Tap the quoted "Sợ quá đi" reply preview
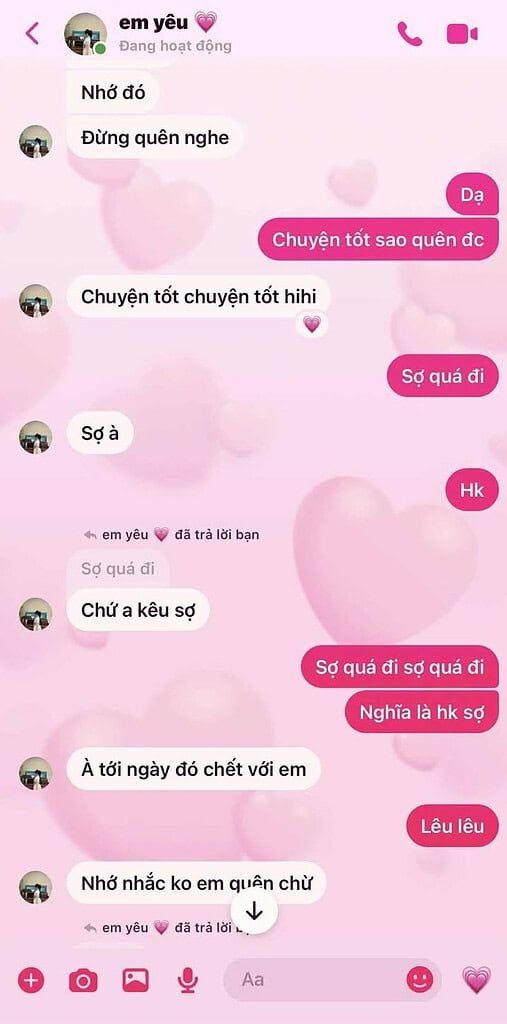 tap(117, 569)
